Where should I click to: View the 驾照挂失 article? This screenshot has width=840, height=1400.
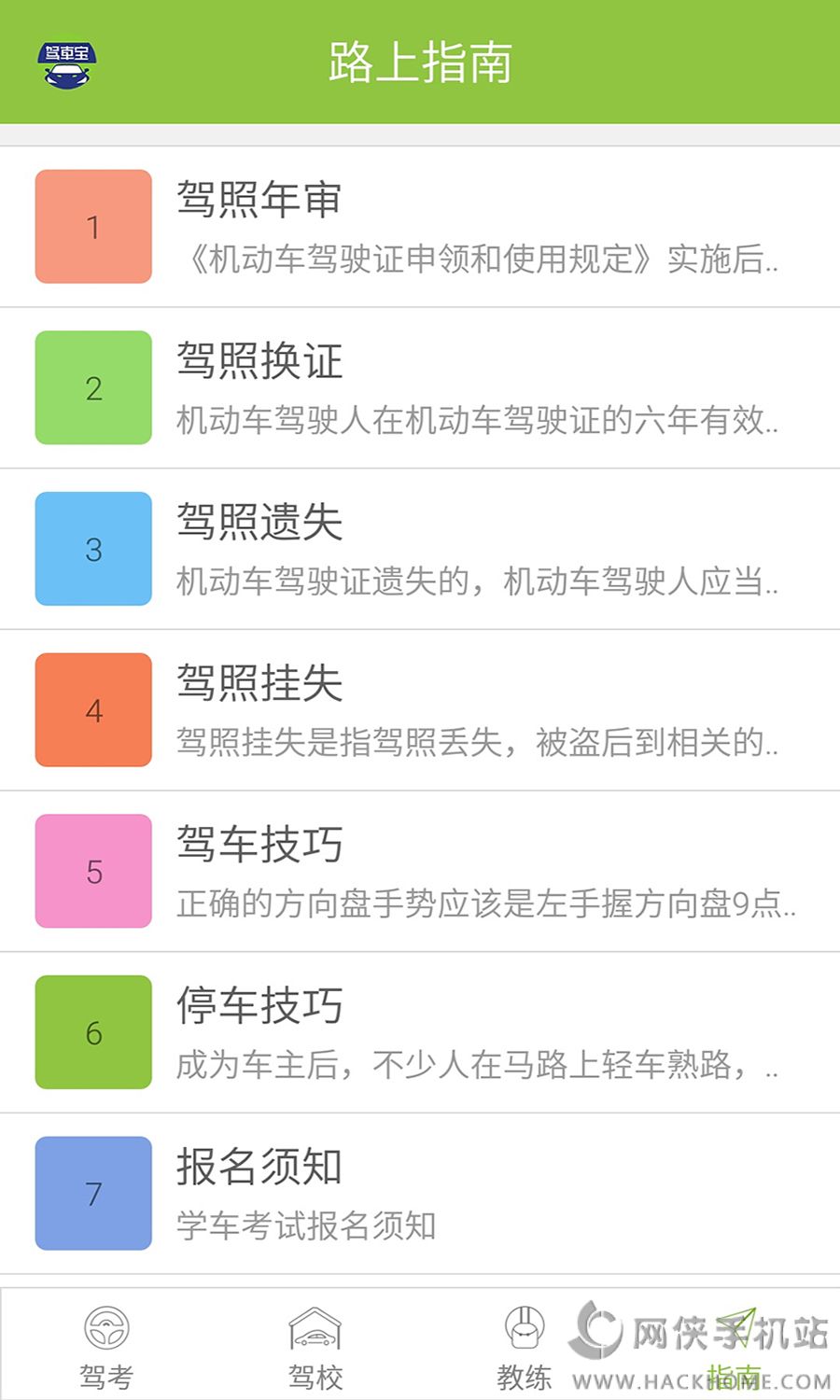(420, 710)
